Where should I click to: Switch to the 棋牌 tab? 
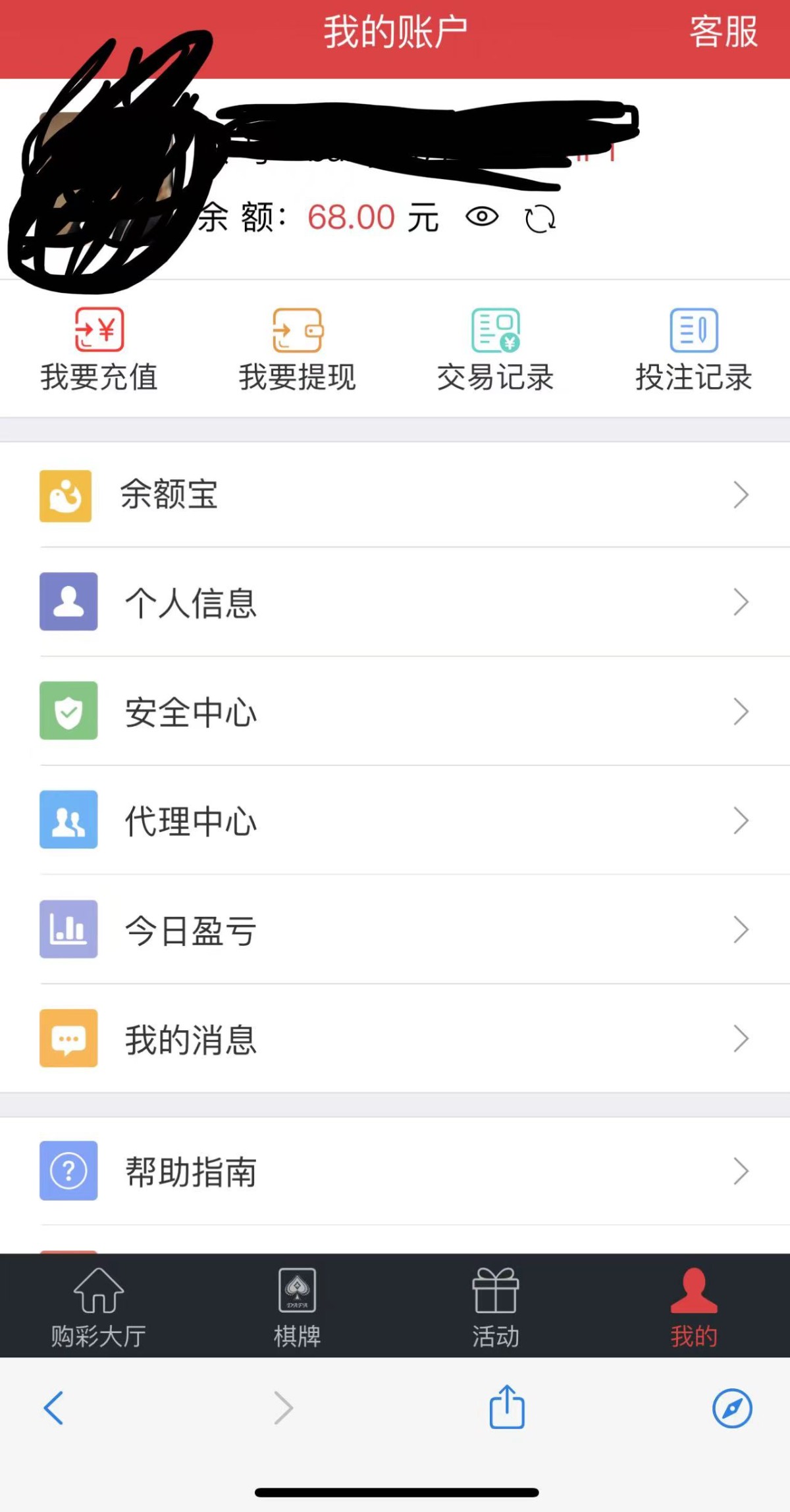pyautogui.click(x=297, y=1307)
